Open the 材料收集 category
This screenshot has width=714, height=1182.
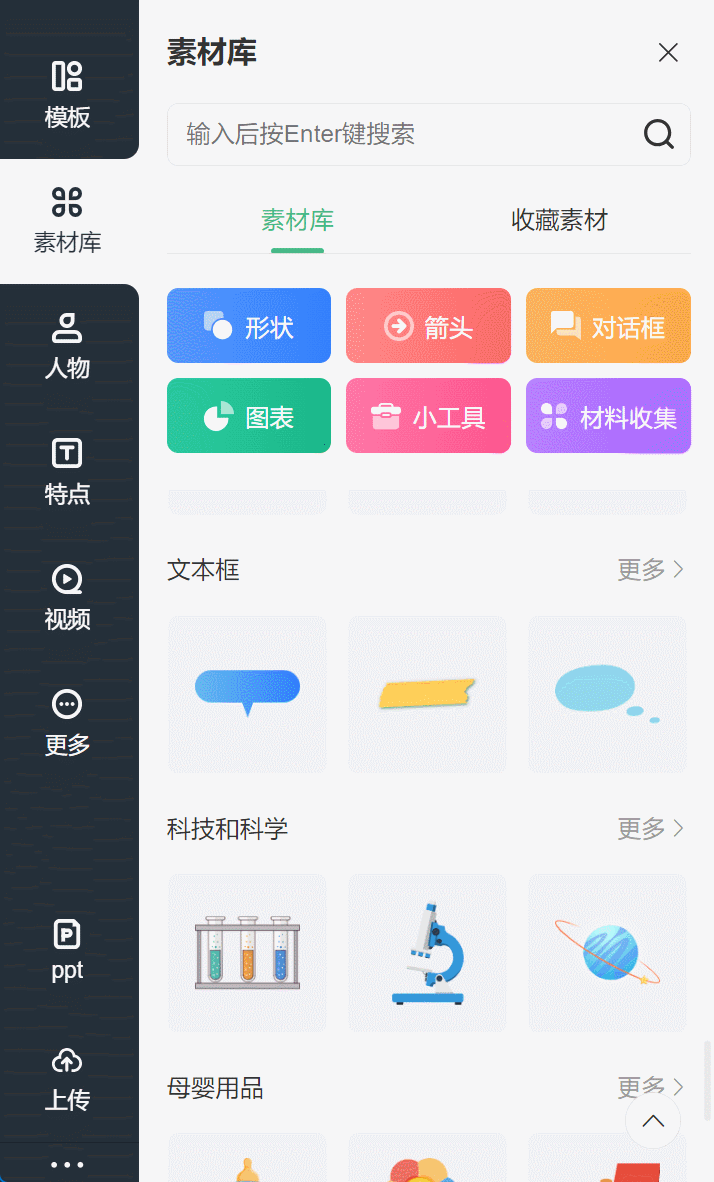(x=608, y=415)
